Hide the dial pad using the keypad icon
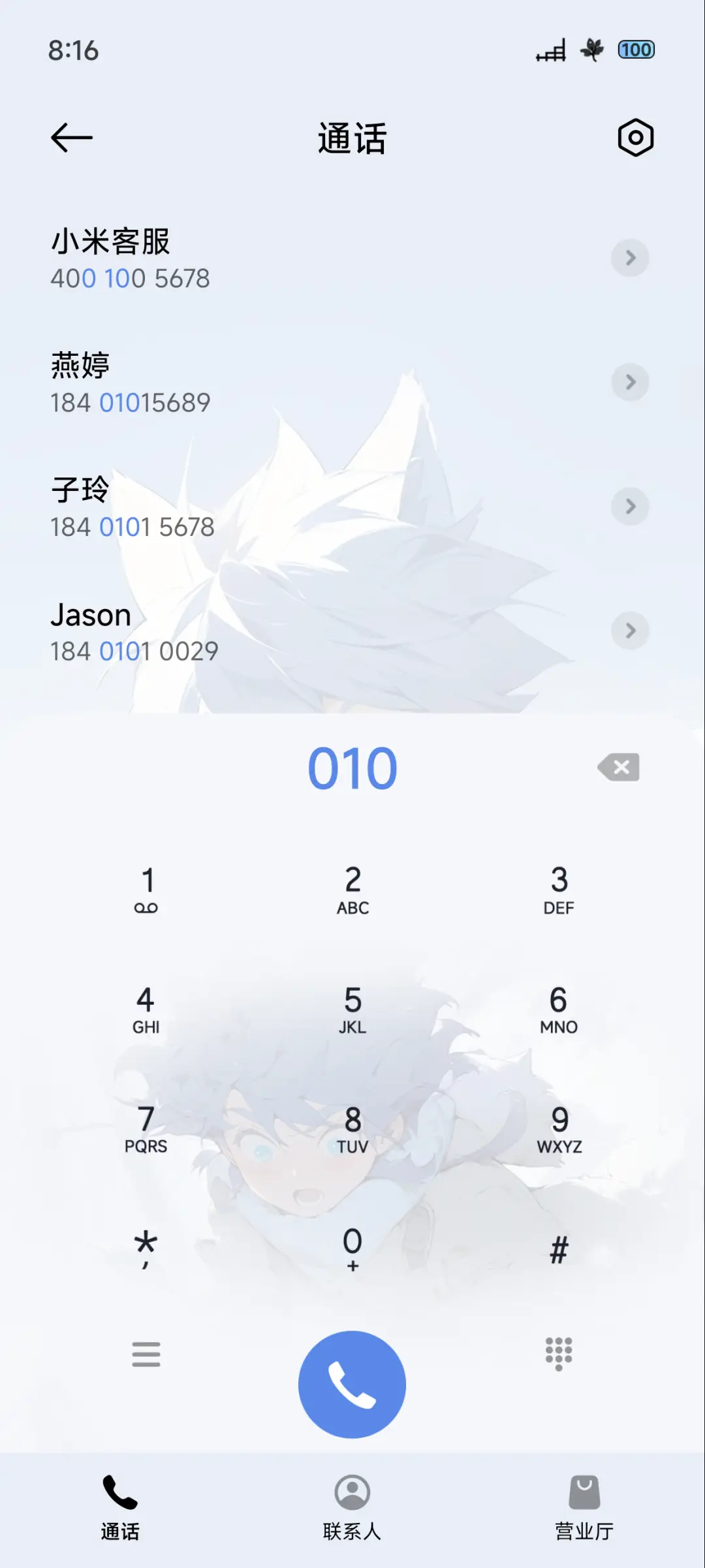The height and width of the screenshot is (1568, 705). pyautogui.click(x=558, y=1355)
